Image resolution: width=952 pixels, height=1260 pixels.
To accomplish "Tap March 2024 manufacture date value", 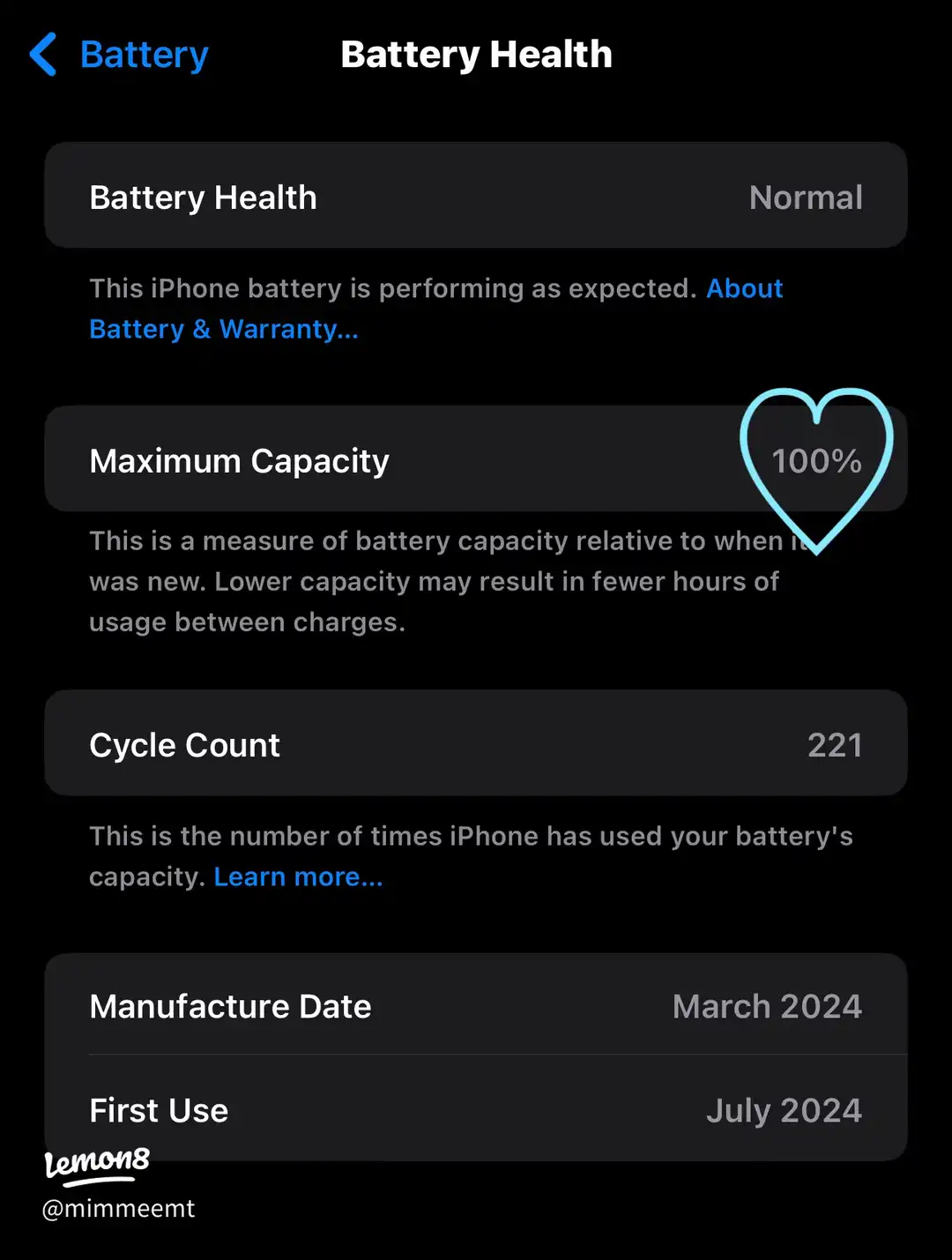I will point(767,1005).
